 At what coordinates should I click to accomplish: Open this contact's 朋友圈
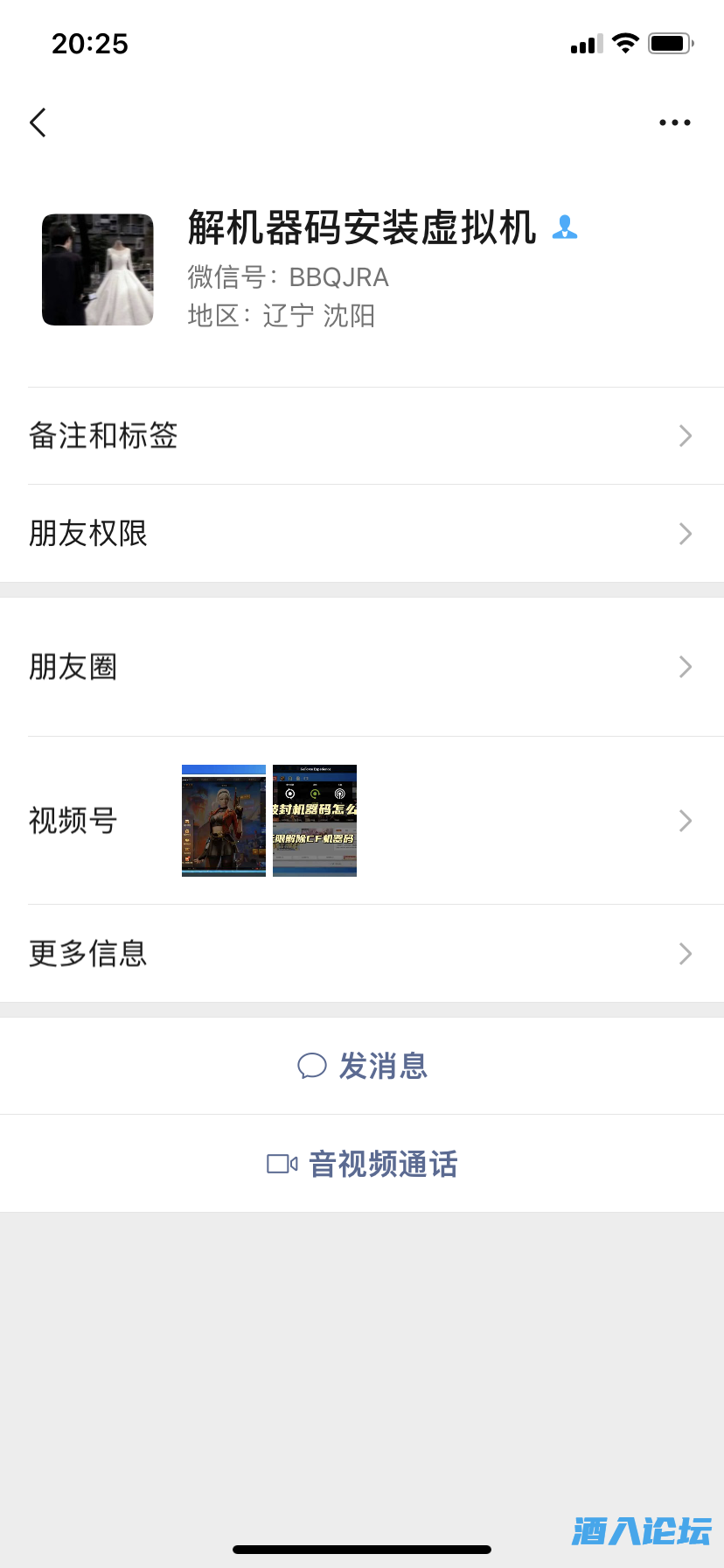[x=362, y=667]
